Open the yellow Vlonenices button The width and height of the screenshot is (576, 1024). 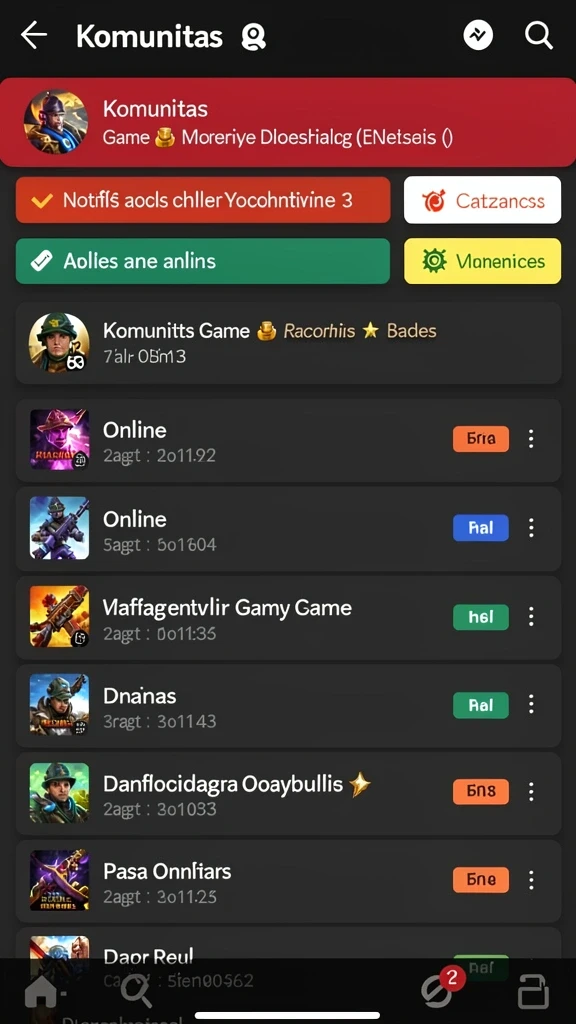pos(483,261)
